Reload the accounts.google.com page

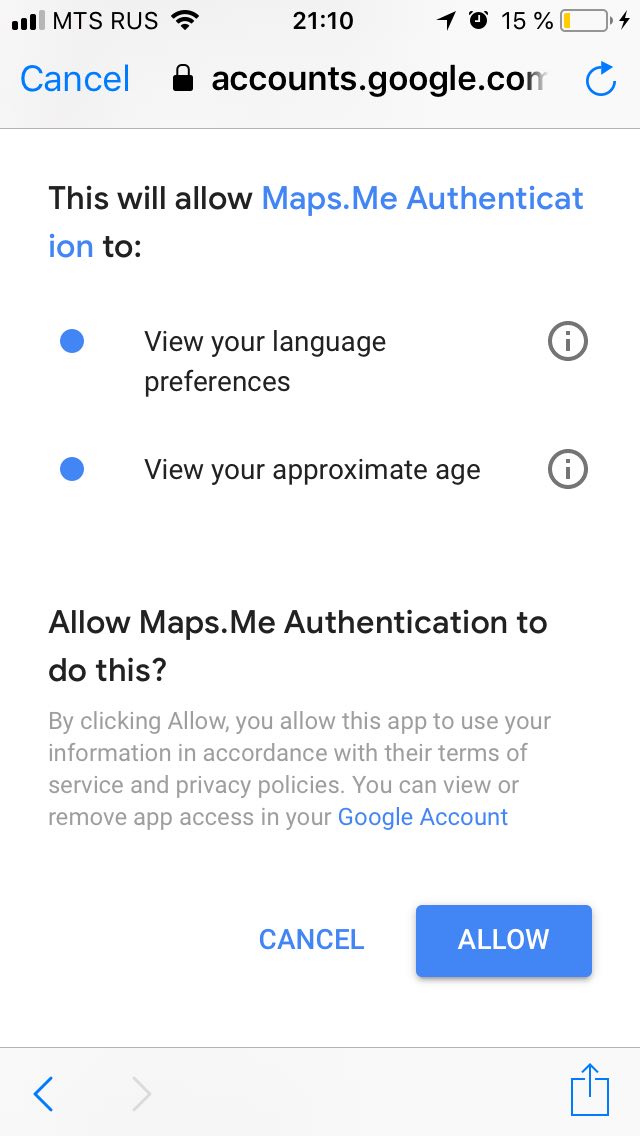point(601,78)
